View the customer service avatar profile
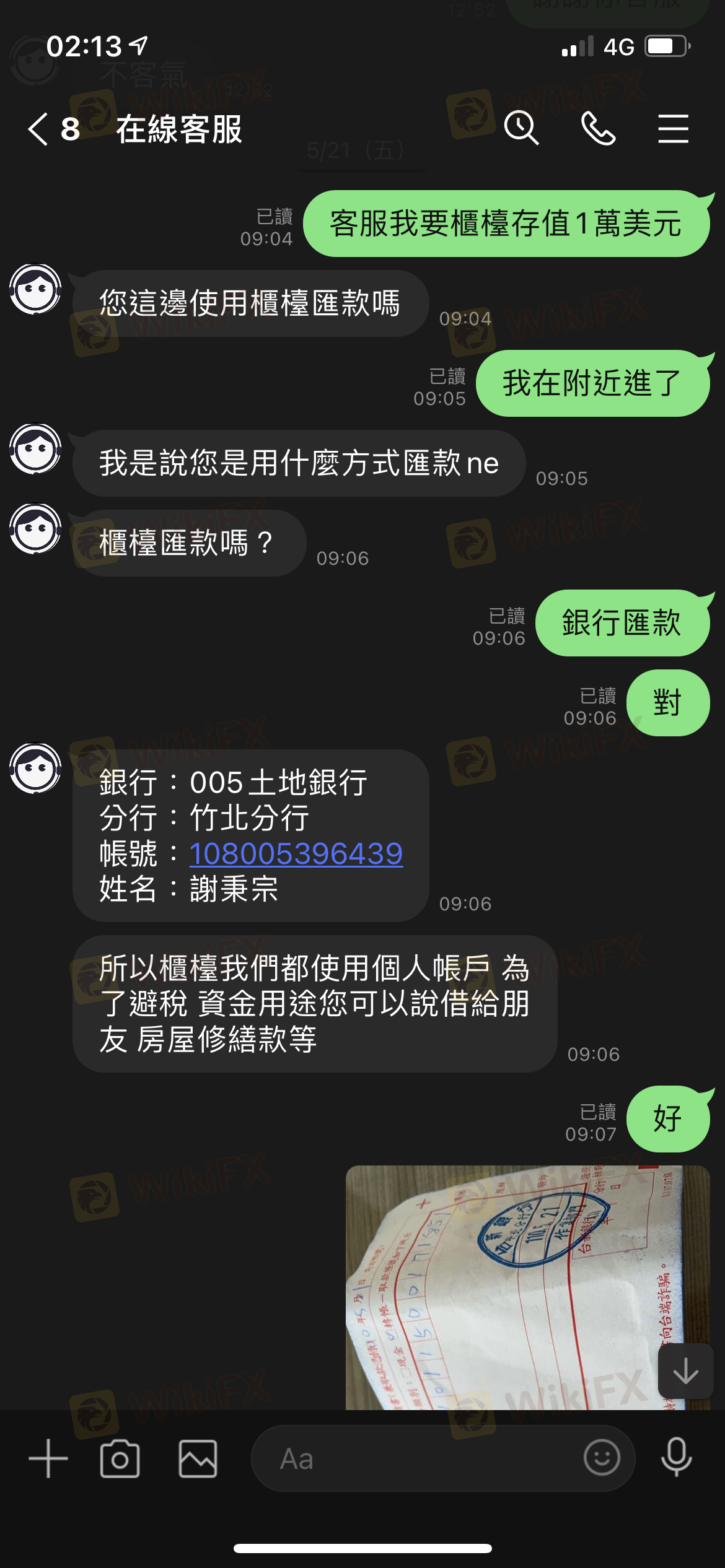Viewport: 725px width, 1568px height. click(35, 289)
